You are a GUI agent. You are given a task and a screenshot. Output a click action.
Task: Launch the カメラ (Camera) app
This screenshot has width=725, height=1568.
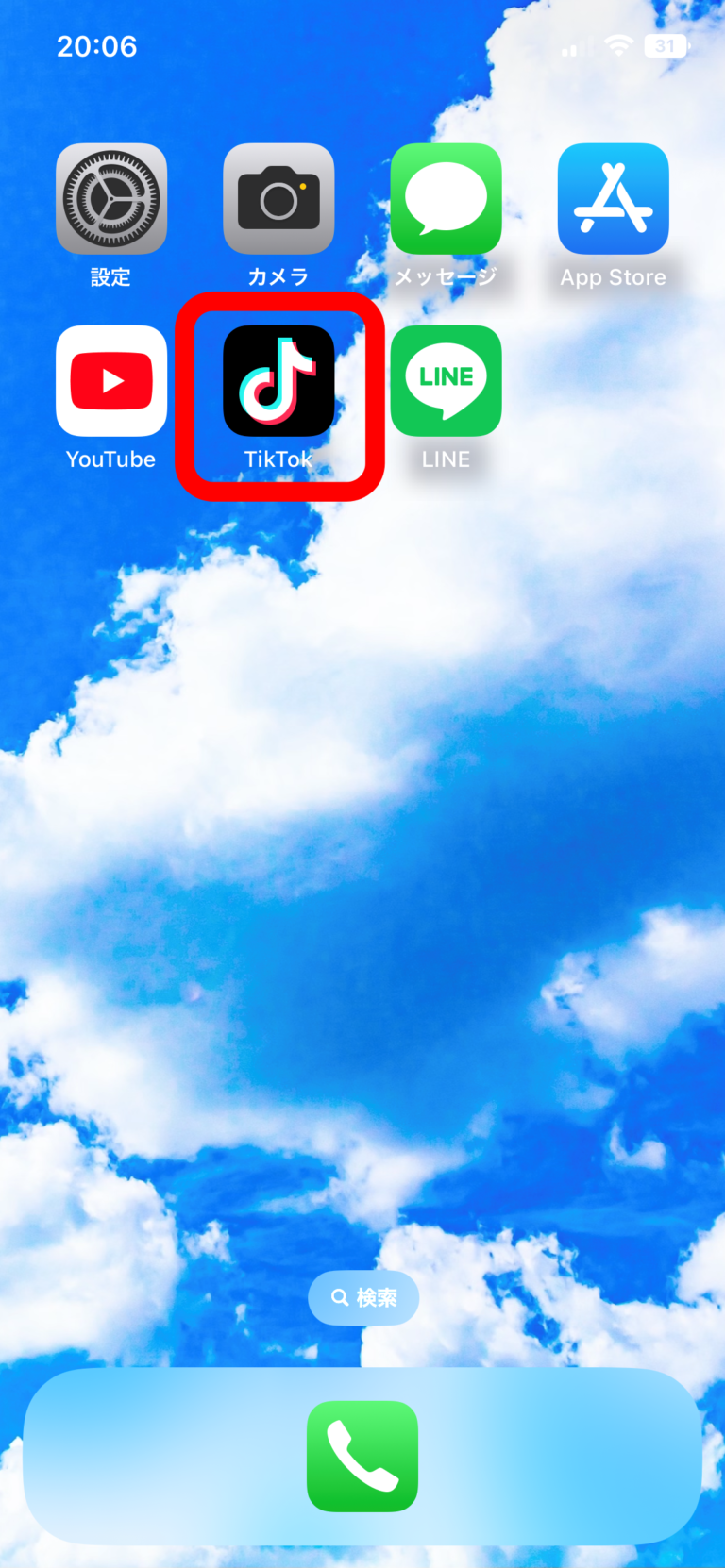point(278,199)
